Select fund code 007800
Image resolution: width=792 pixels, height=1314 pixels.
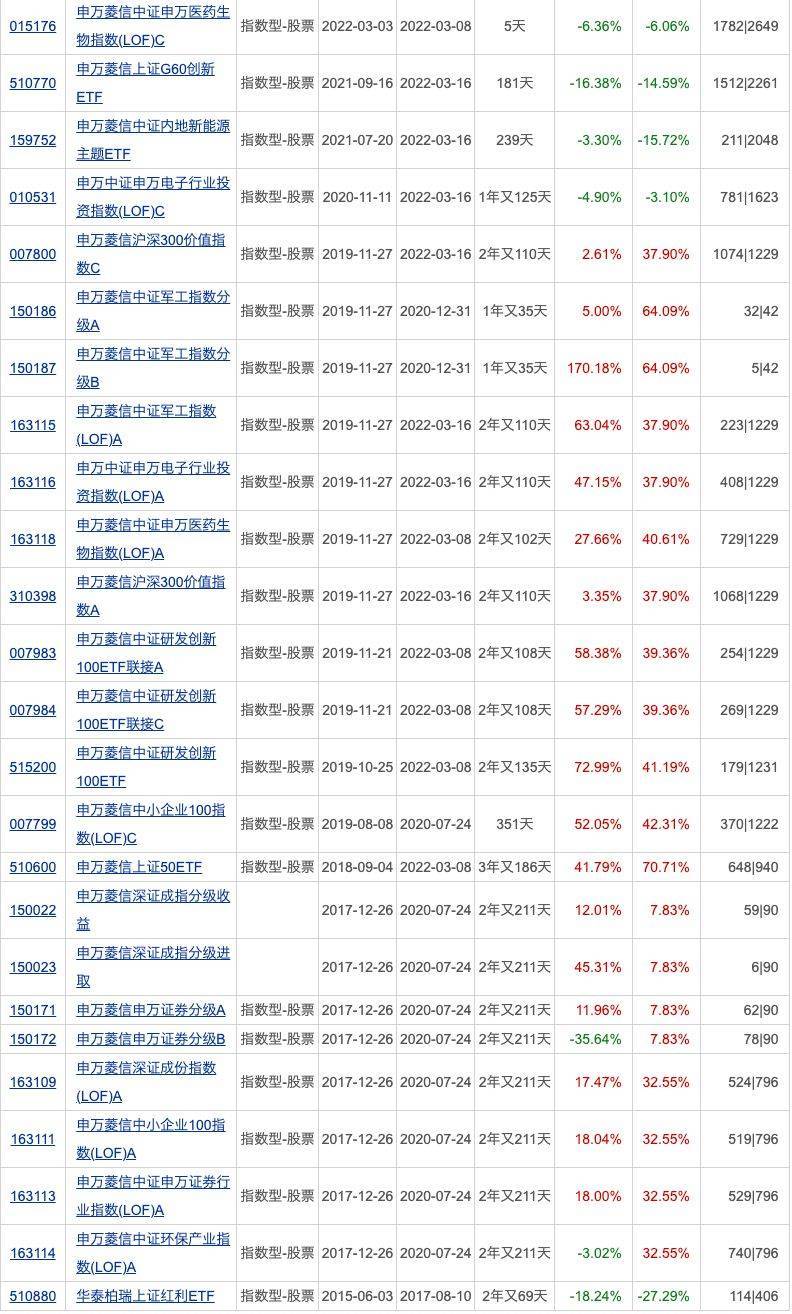click(x=33, y=254)
